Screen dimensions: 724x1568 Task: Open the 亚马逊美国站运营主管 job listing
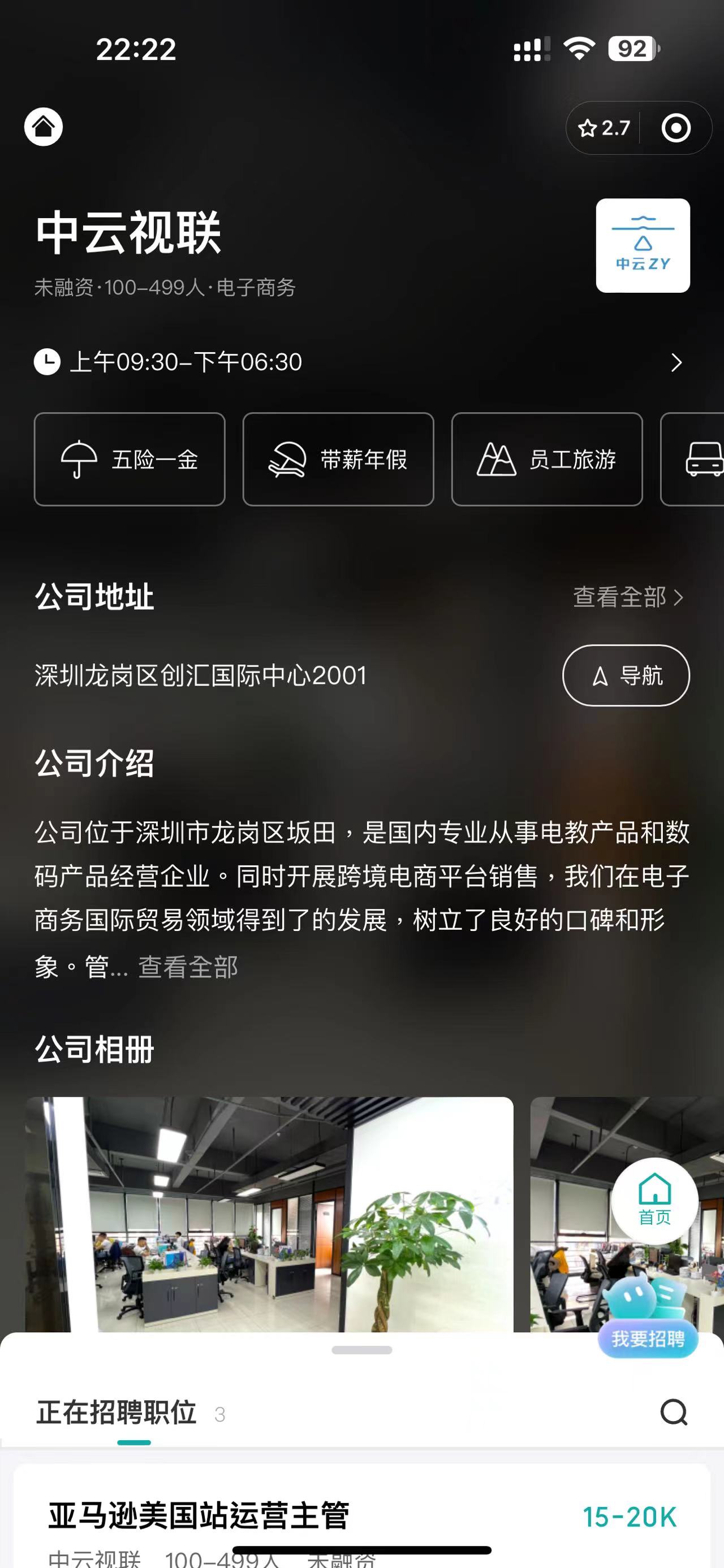coord(199,1515)
